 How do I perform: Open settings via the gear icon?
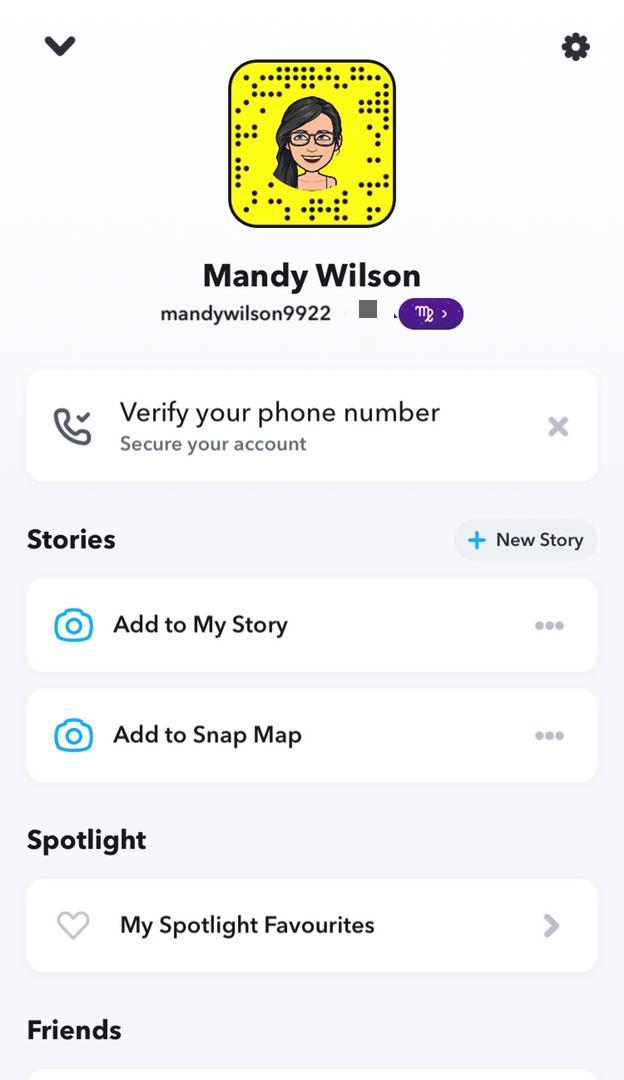pos(575,47)
